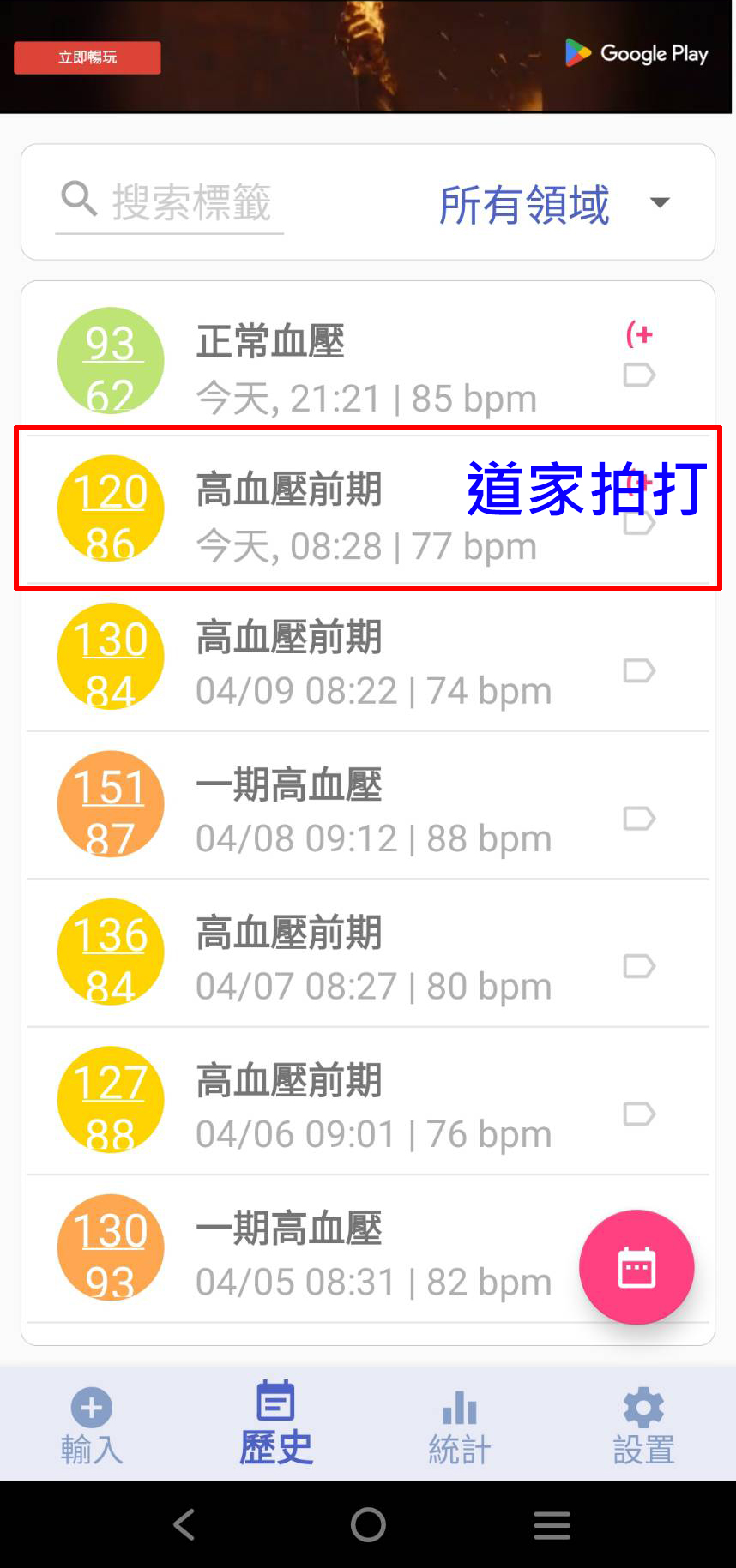Tap the 立即暢玩 ad button

(x=87, y=57)
